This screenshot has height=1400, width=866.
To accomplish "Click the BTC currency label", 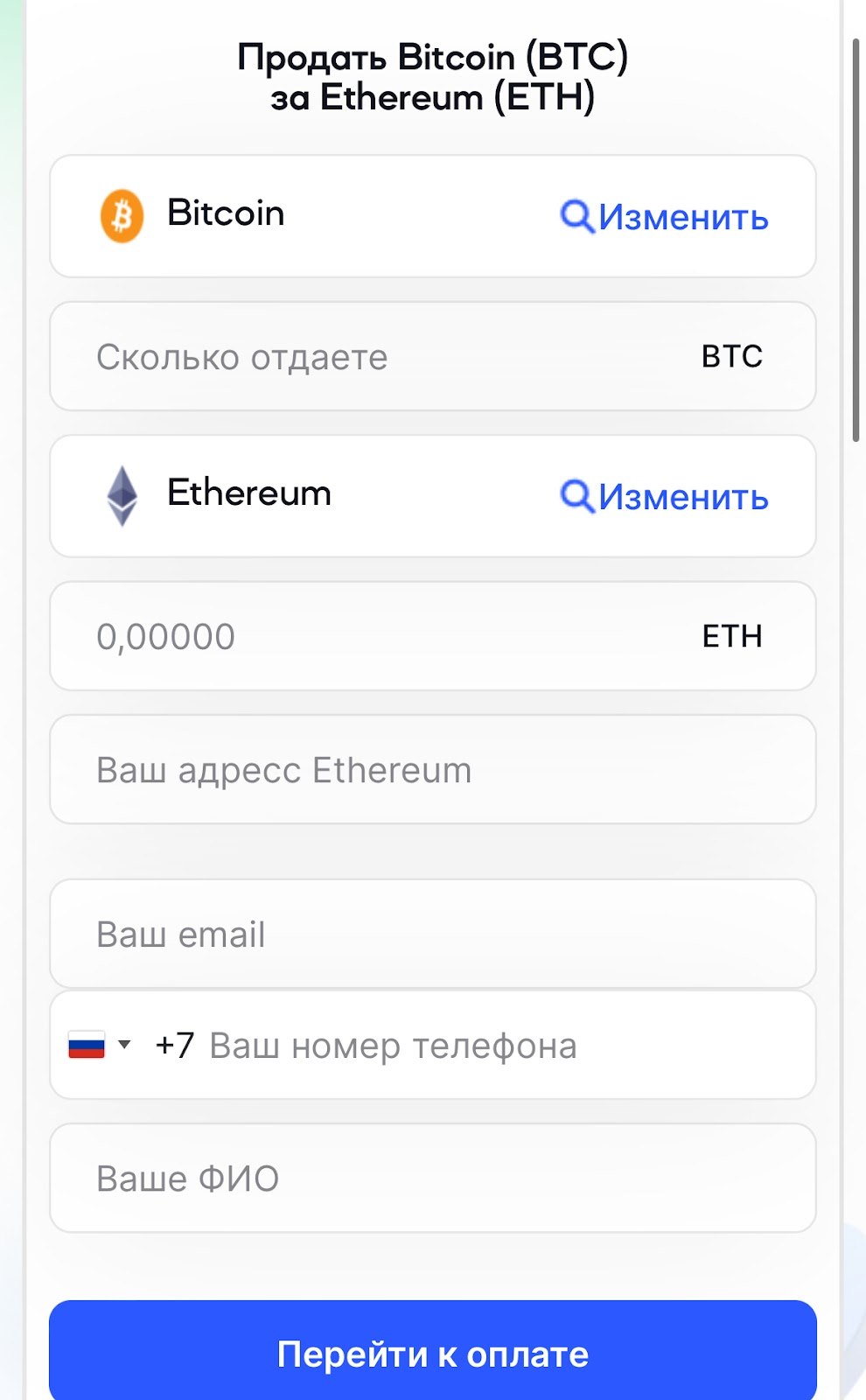I will point(731,357).
